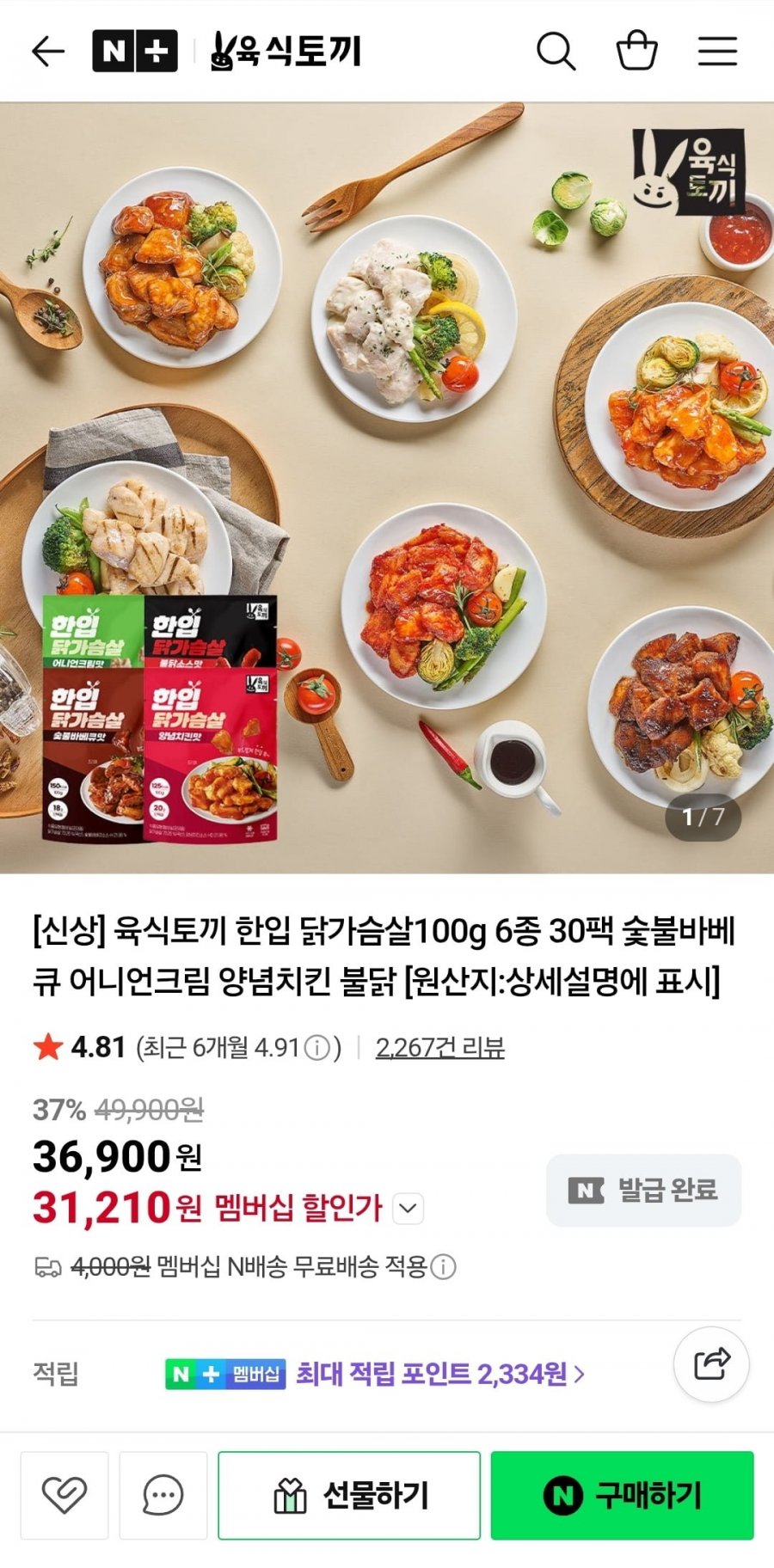Viewport: 774px width, 1568px height.
Task: Open the search icon
Action: pyautogui.click(x=556, y=52)
